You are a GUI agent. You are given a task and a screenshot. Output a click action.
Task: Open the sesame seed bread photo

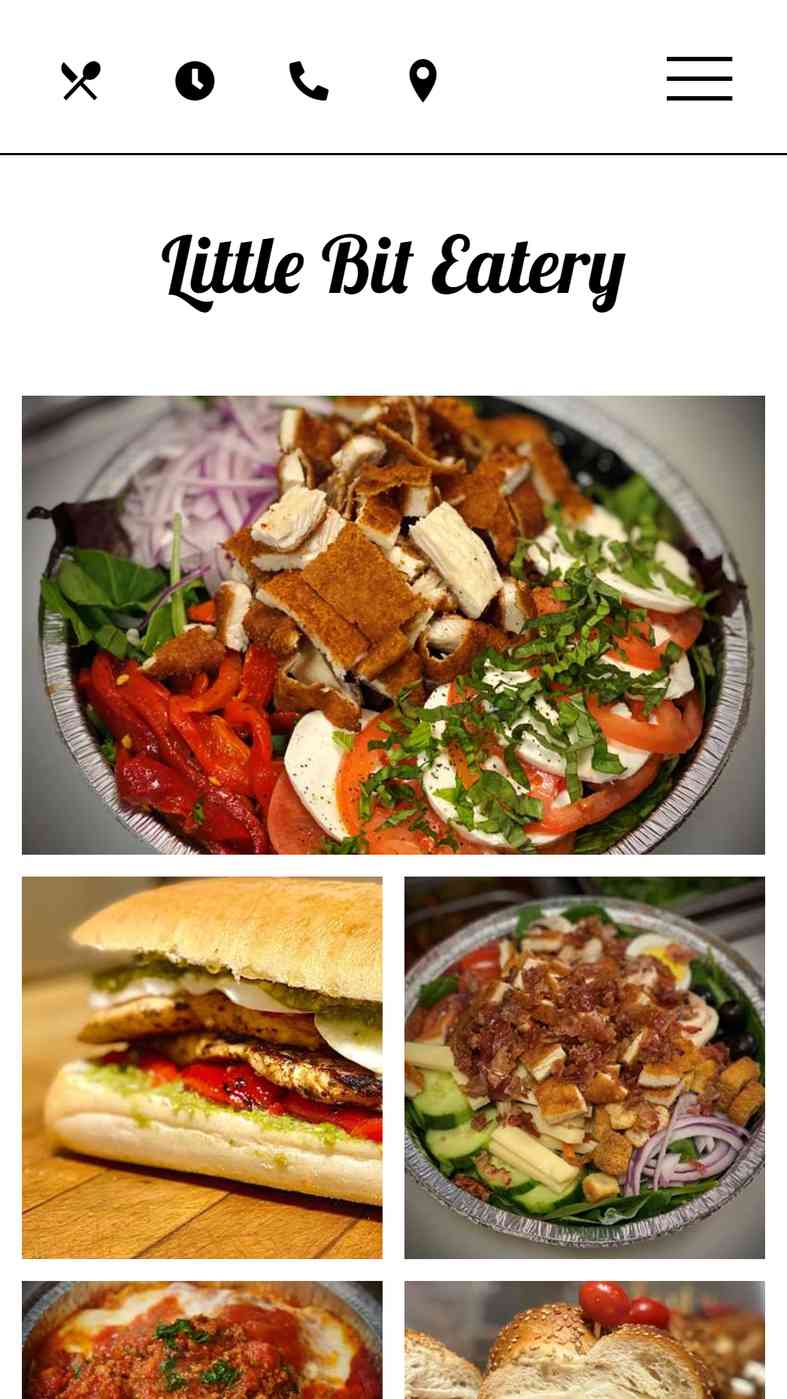[x=584, y=1340]
